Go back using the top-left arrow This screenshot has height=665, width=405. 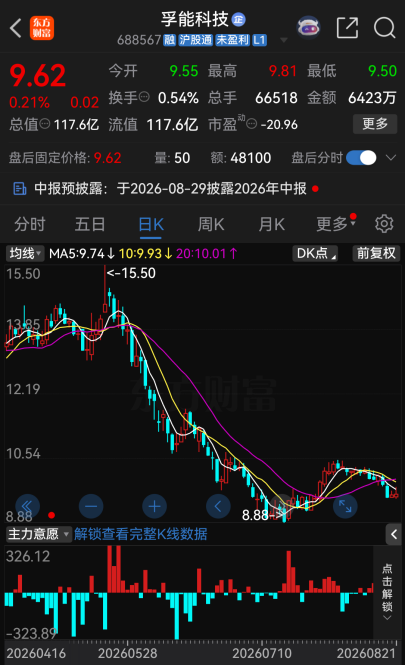[16, 28]
